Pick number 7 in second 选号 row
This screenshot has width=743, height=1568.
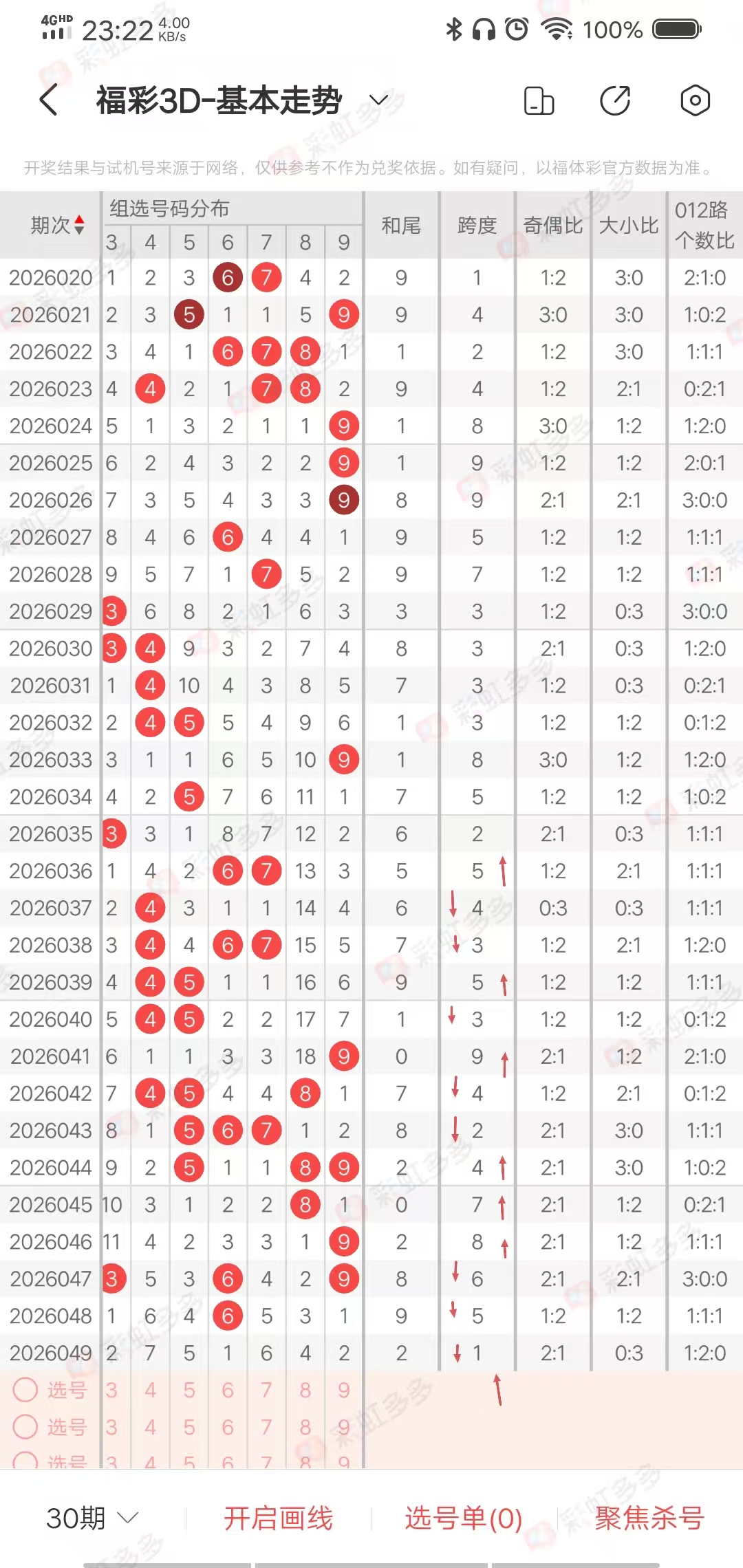[266, 1427]
